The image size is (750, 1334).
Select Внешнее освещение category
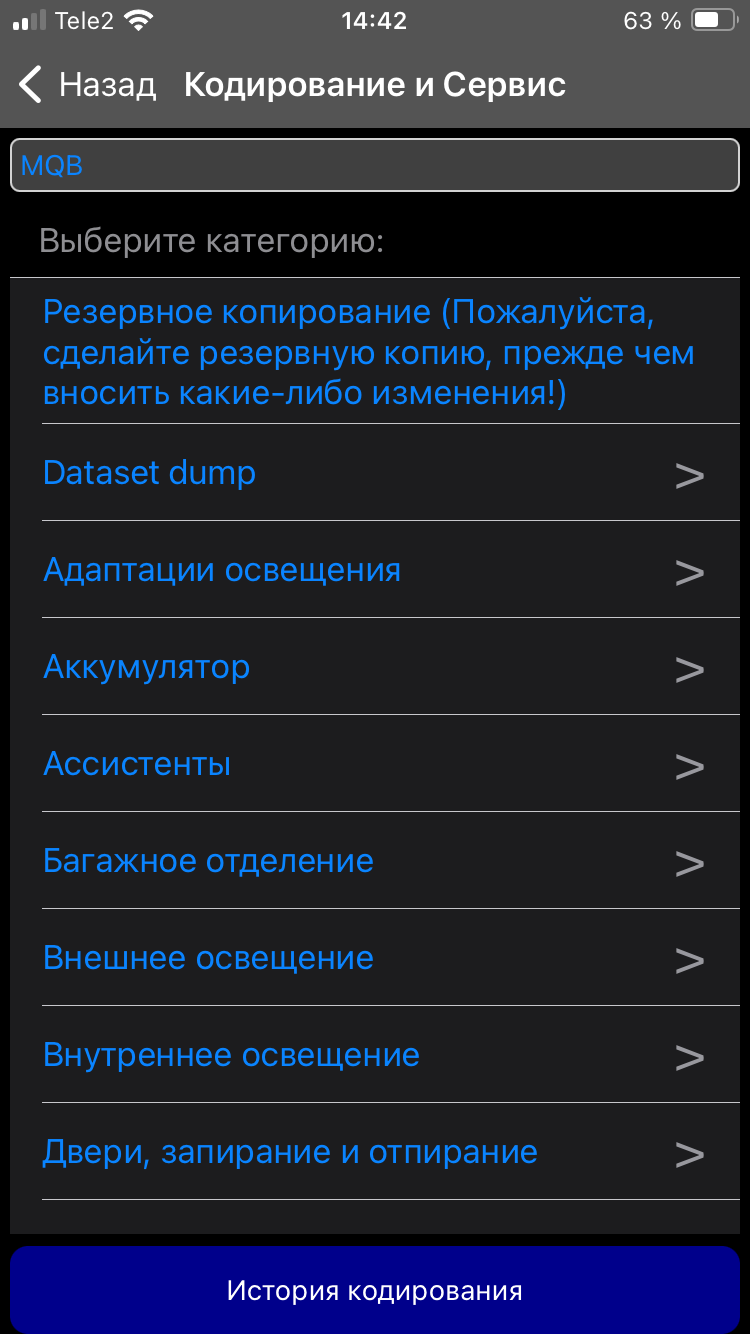pos(375,958)
